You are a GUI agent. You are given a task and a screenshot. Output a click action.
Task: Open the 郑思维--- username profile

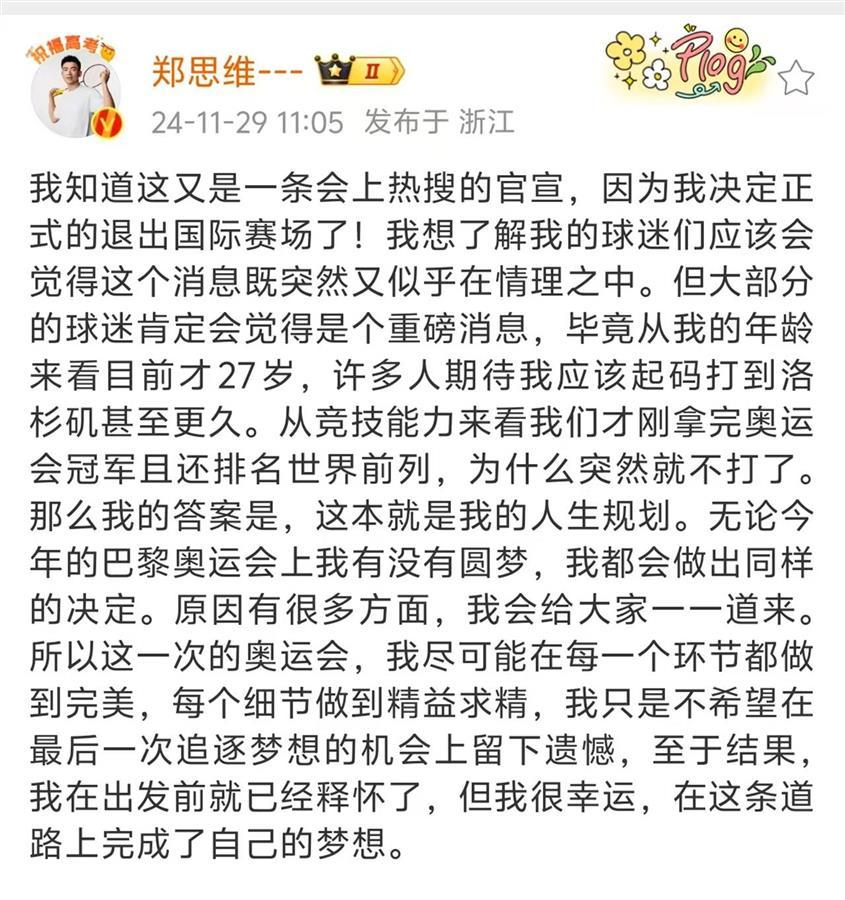pos(227,71)
